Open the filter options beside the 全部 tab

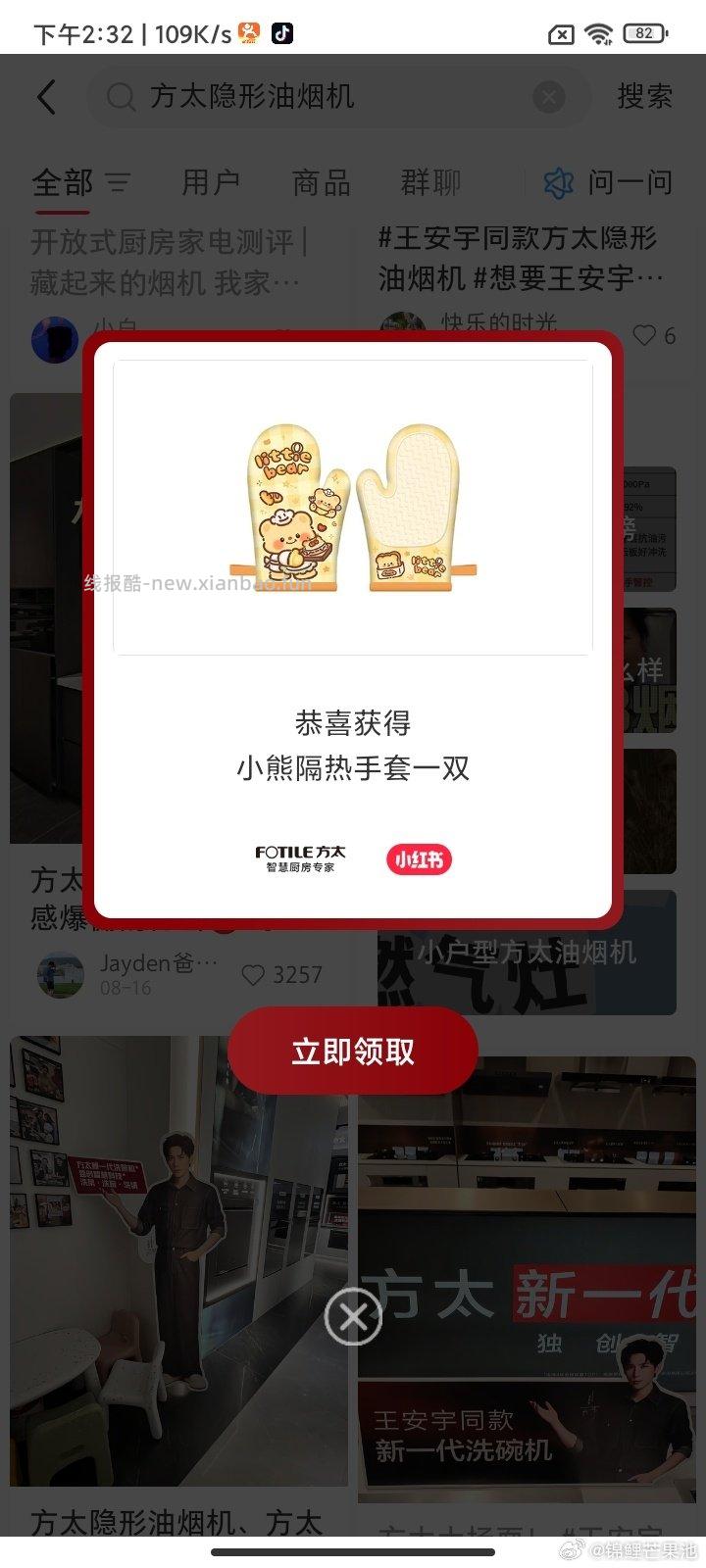(x=120, y=182)
